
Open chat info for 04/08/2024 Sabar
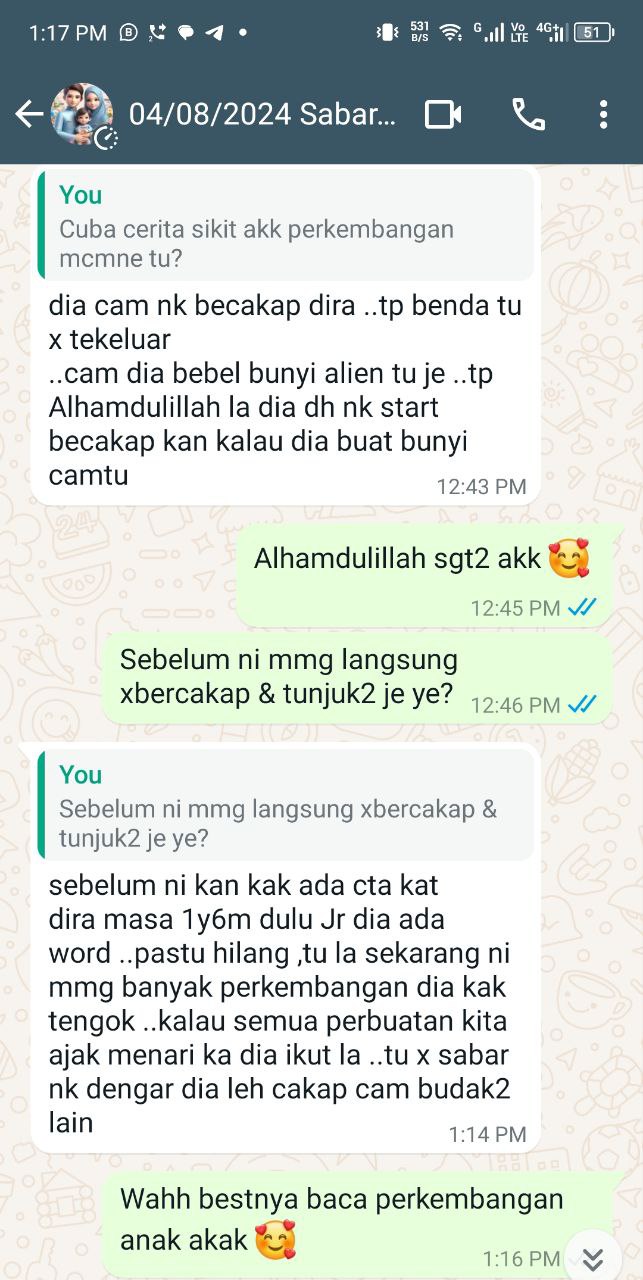(x=262, y=115)
